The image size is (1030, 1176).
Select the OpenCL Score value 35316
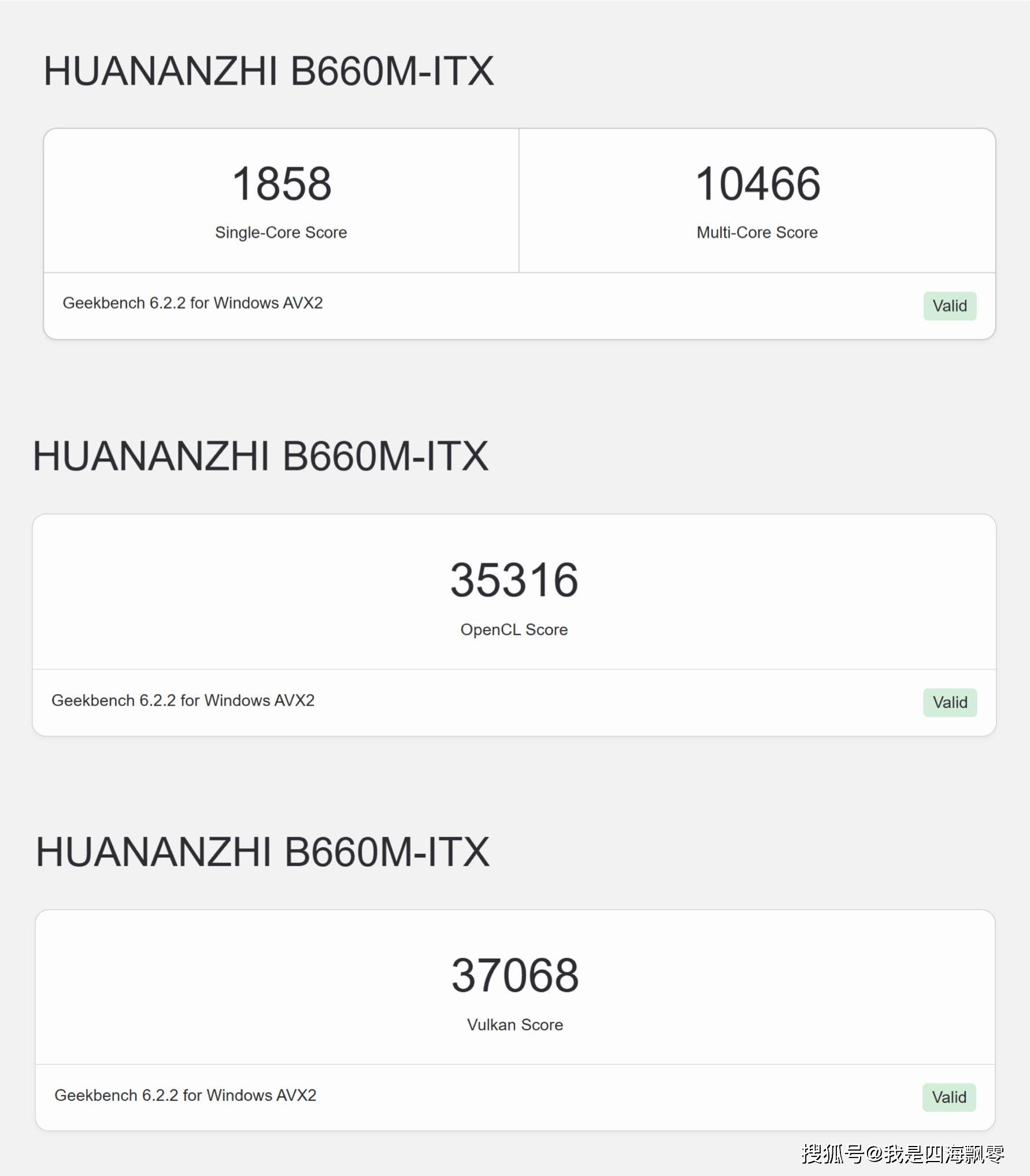click(513, 581)
